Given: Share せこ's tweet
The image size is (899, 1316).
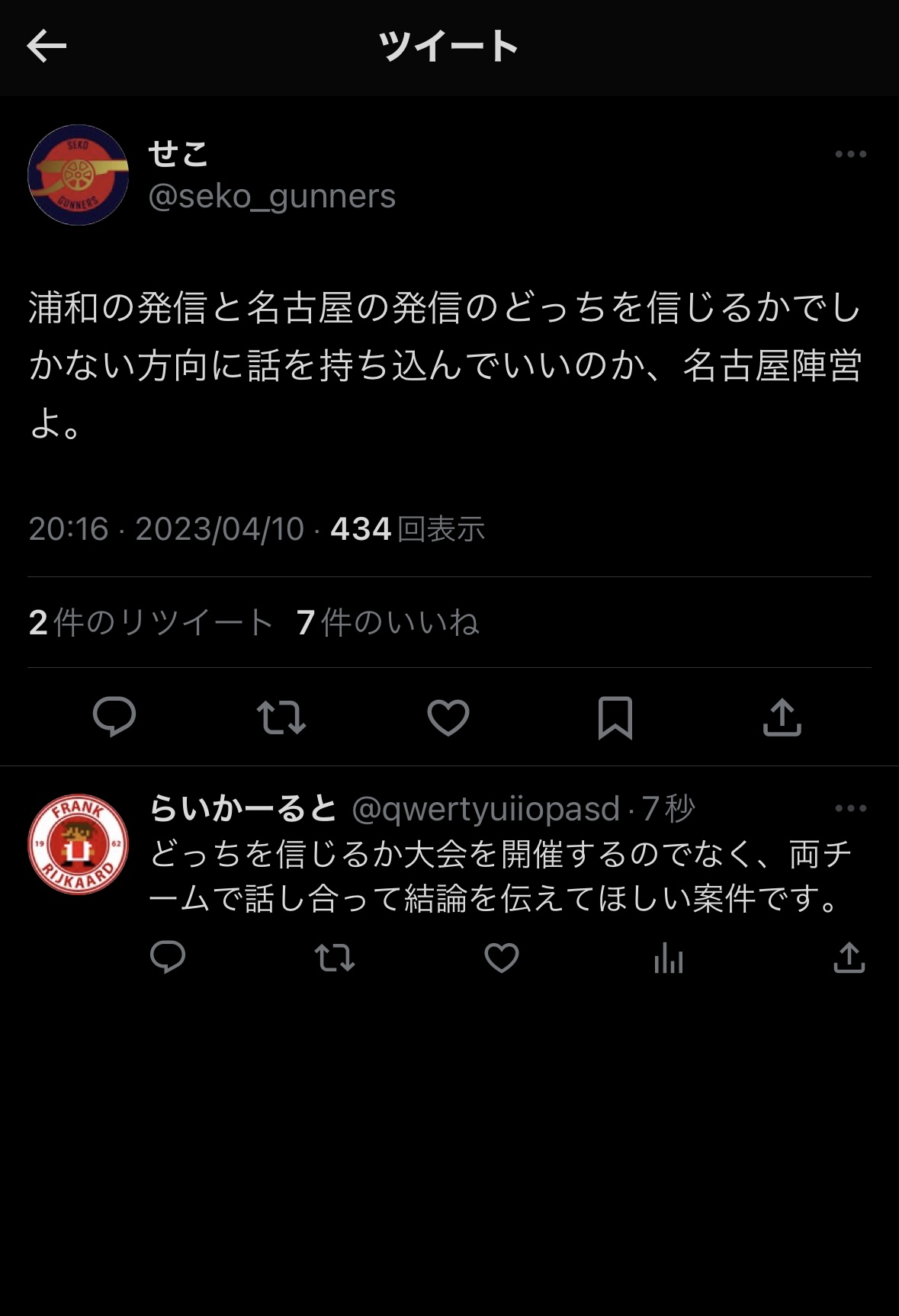Looking at the screenshot, I should pyautogui.click(x=782, y=717).
